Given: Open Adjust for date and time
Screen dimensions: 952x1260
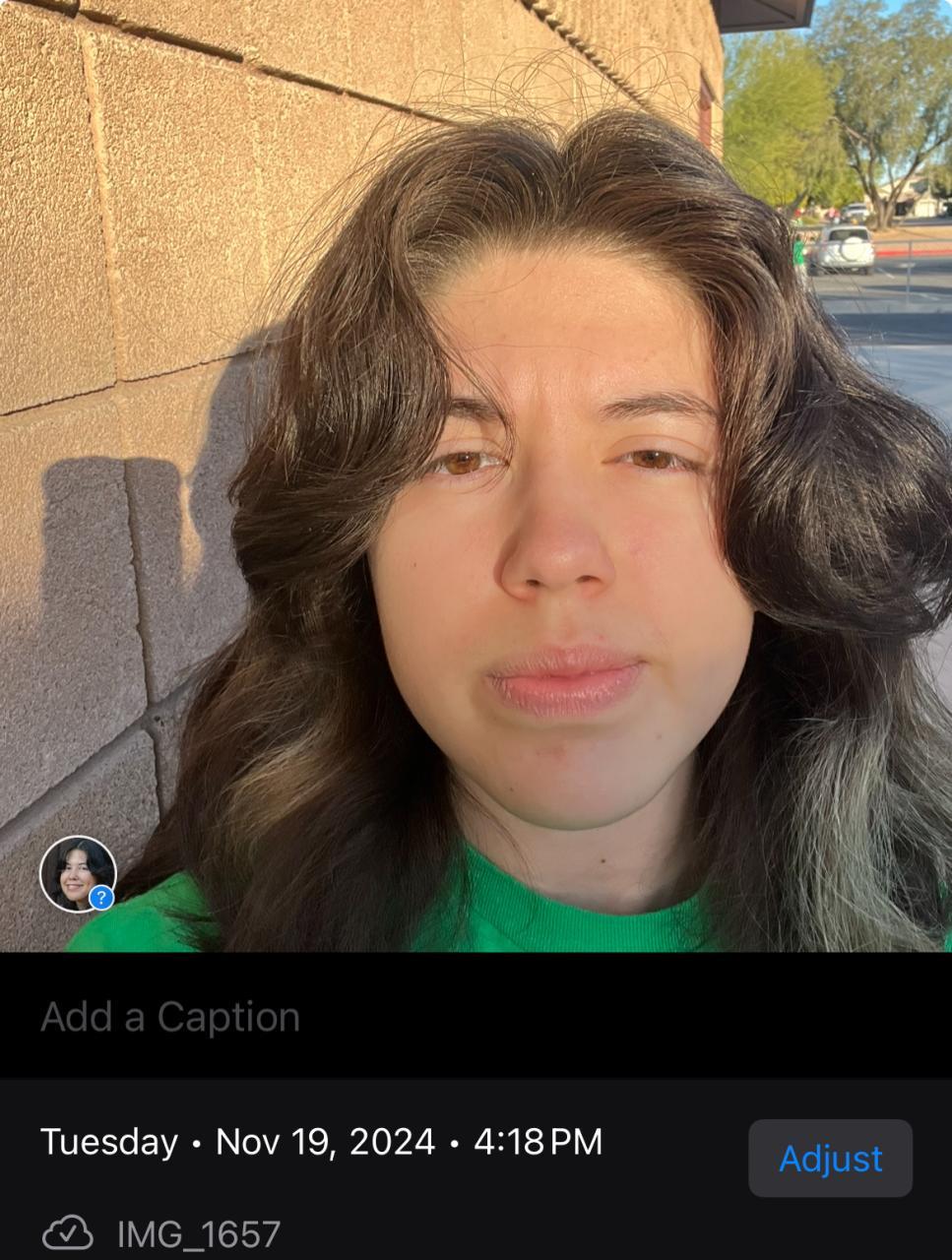Looking at the screenshot, I should point(830,1159).
